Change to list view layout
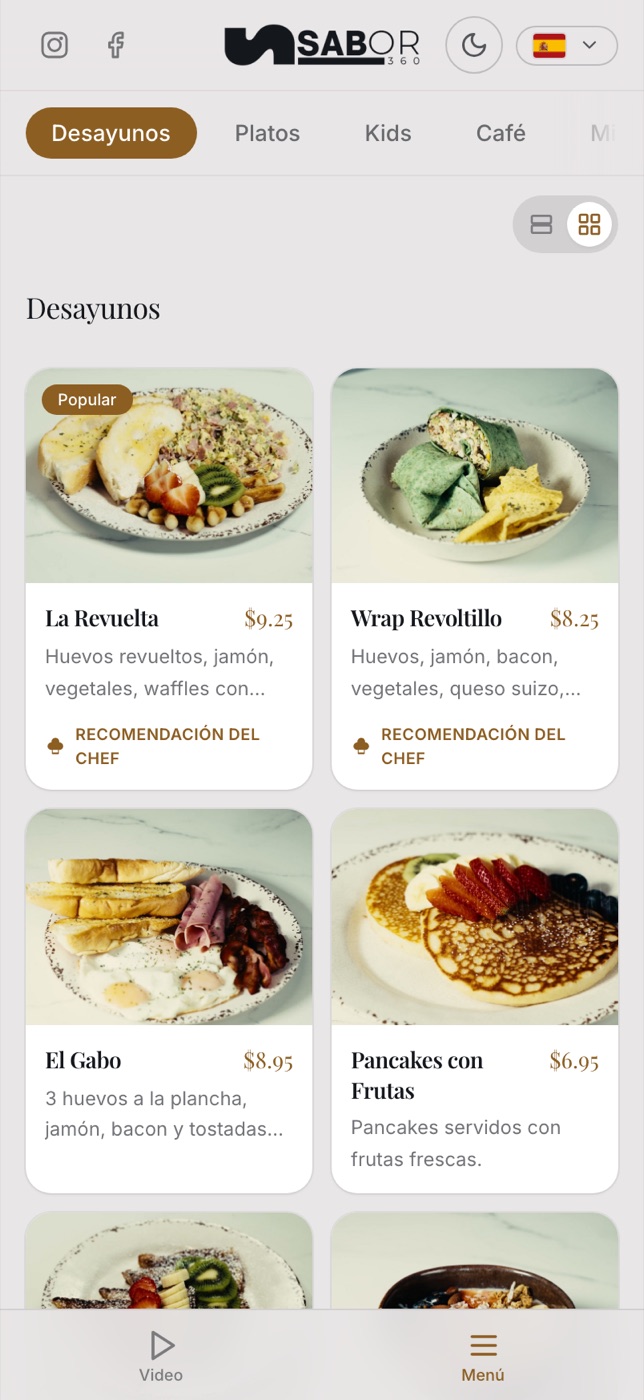The height and width of the screenshot is (1400, 644). [x=541, y=224]
